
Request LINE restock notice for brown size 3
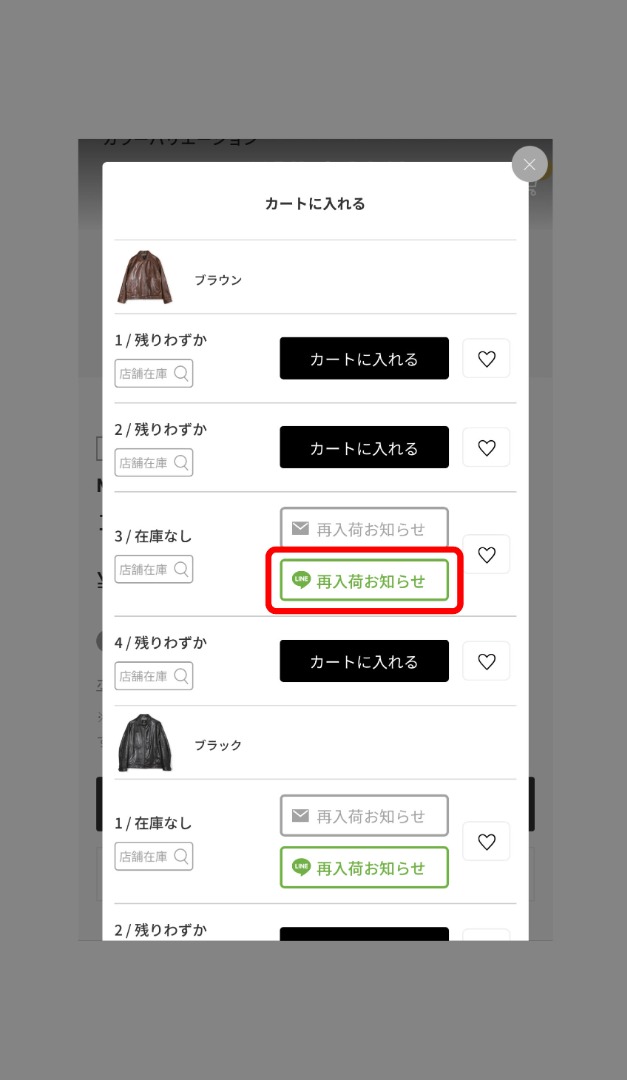tap(364, 580)
